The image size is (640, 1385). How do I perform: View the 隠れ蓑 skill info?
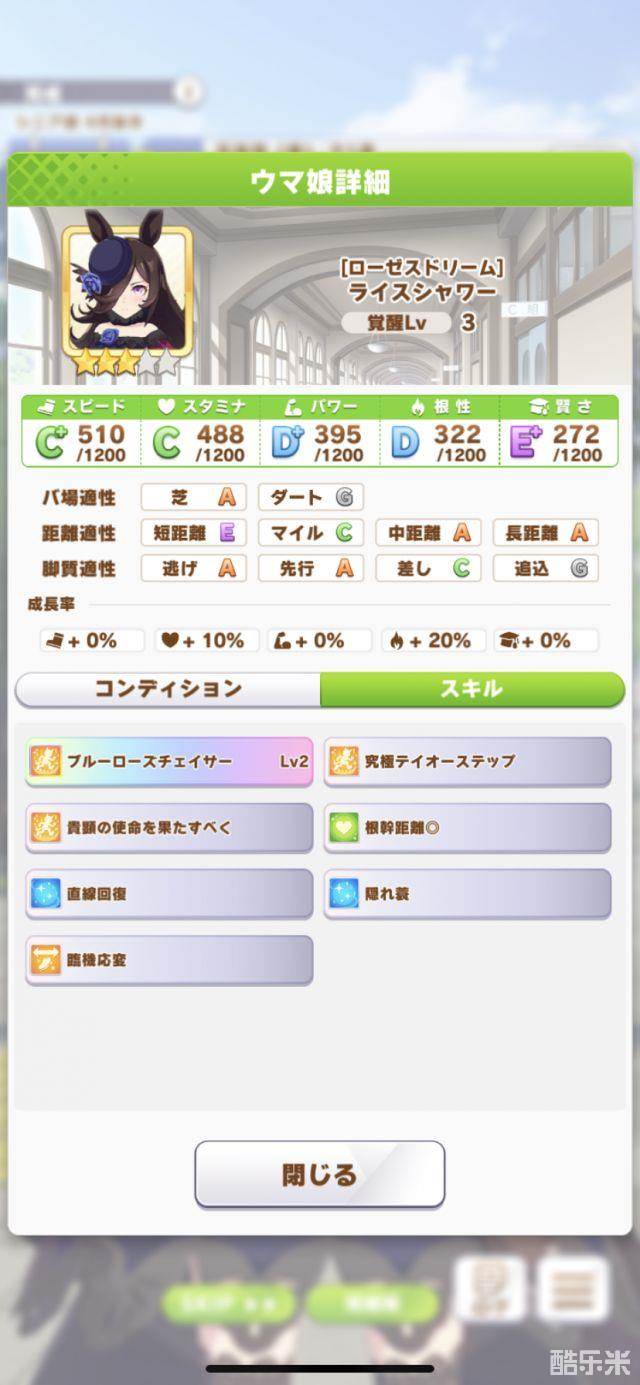point(467,894)
